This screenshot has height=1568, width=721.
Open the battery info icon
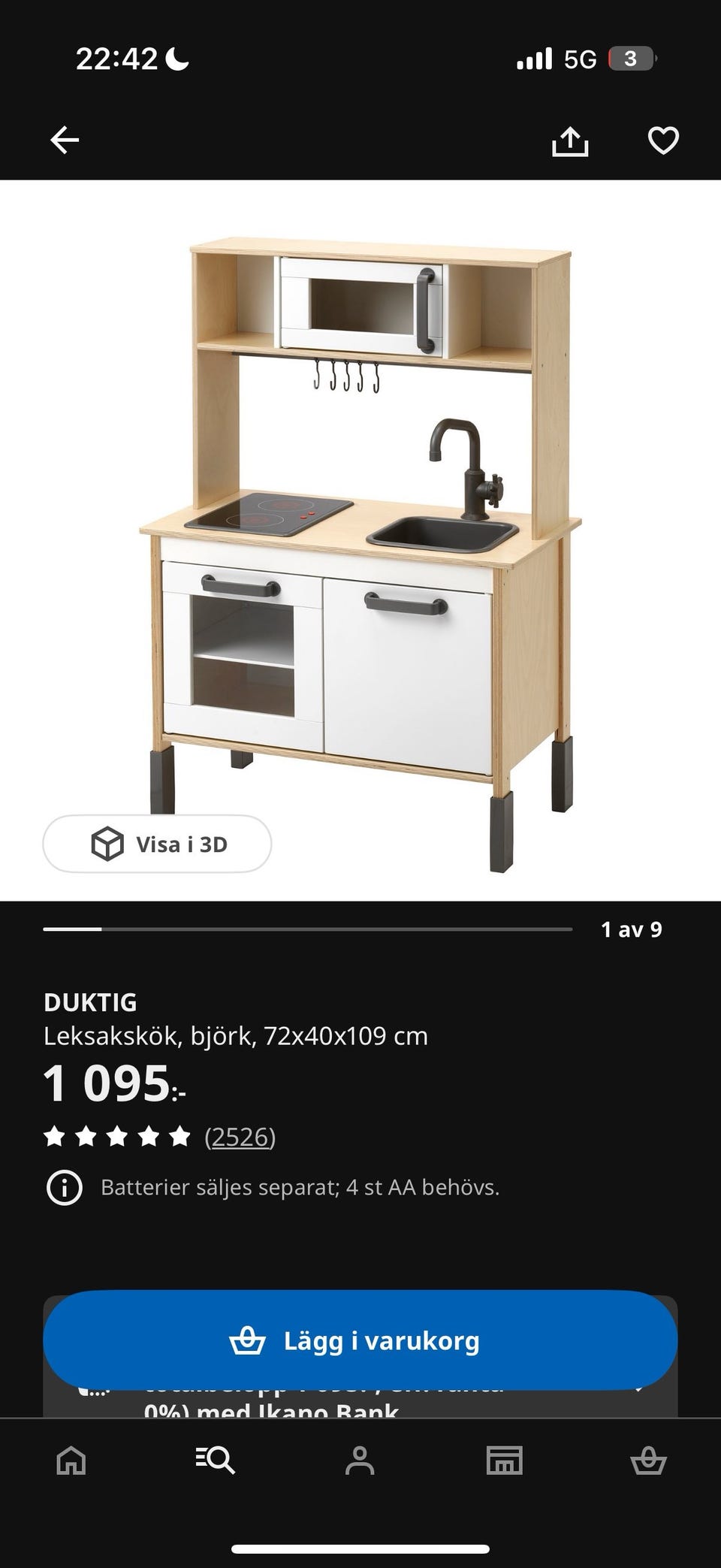pyautogui.click(x=65, y=1188)
